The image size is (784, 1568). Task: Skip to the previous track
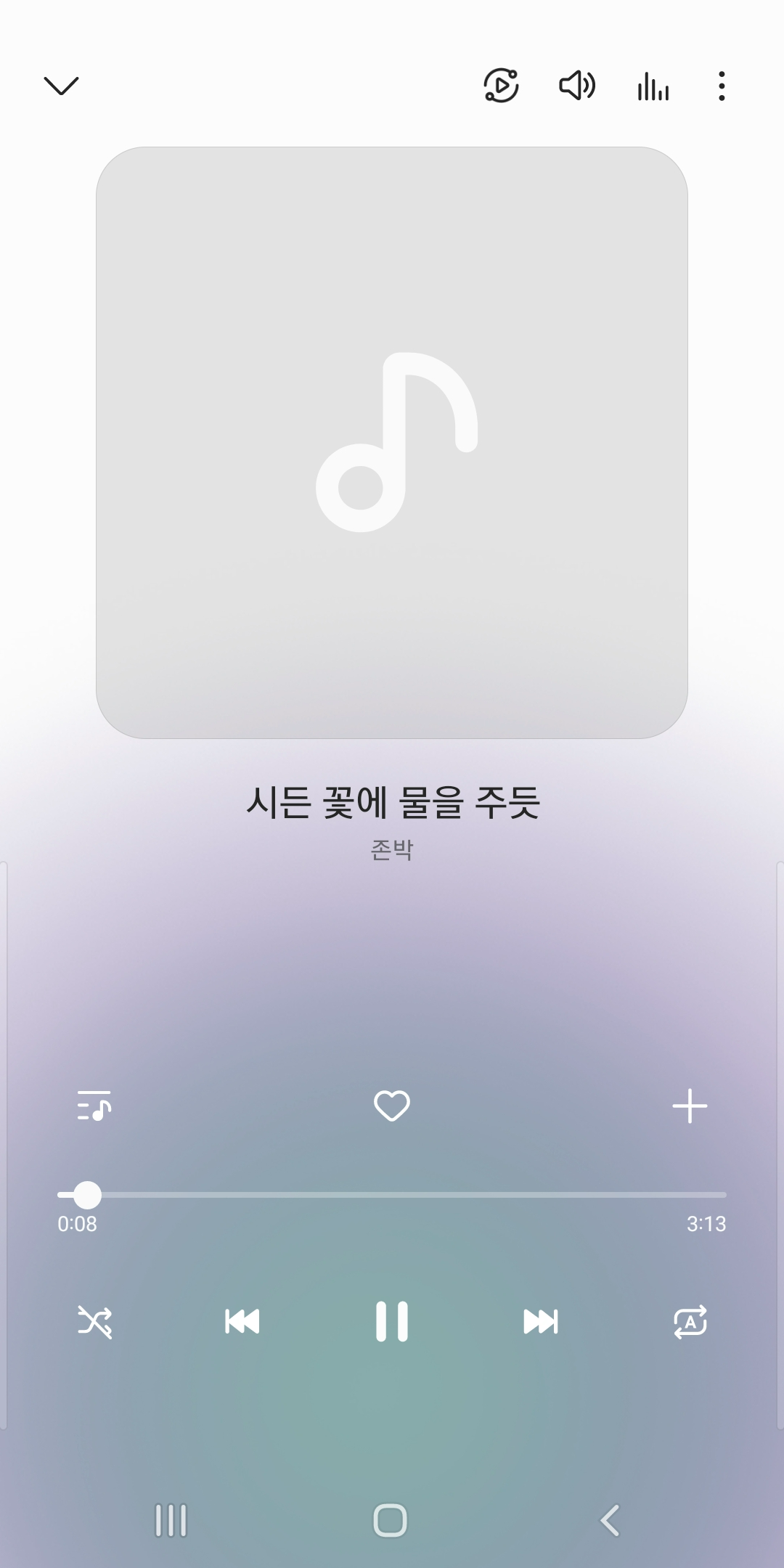click(242, 1321)
